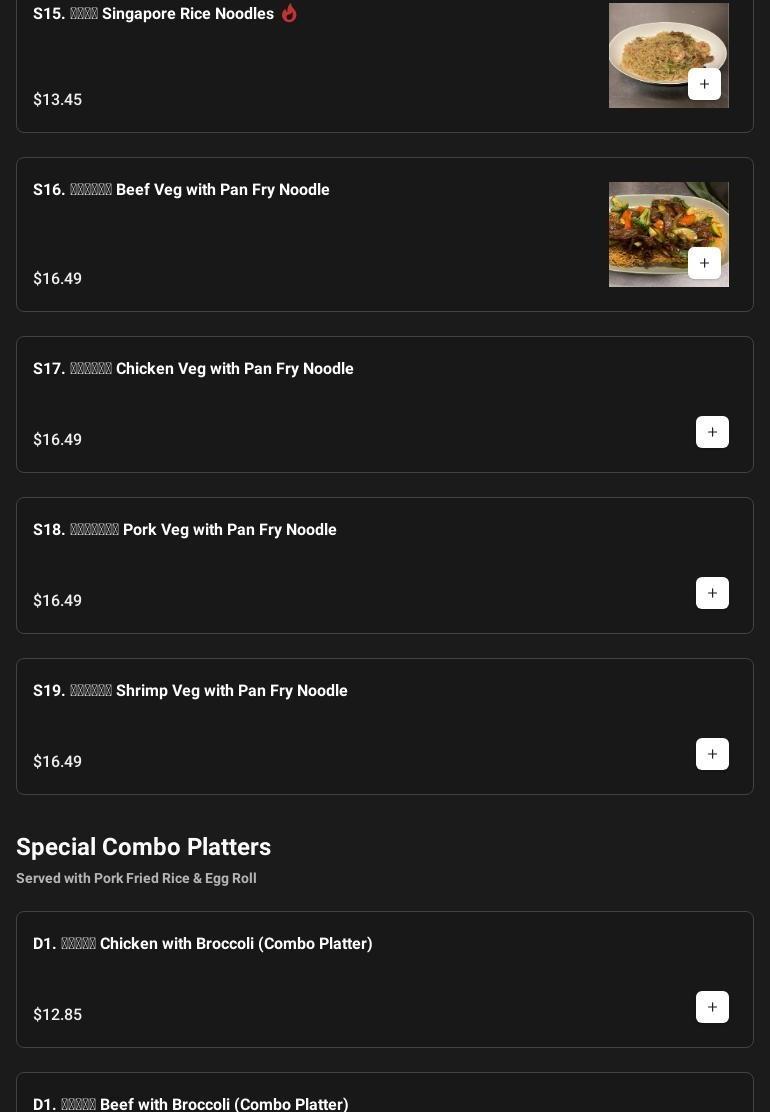Add D1 Chicken with Broccoli combo platter
The image size is (770, 1112).
[x=712, y=1007]
